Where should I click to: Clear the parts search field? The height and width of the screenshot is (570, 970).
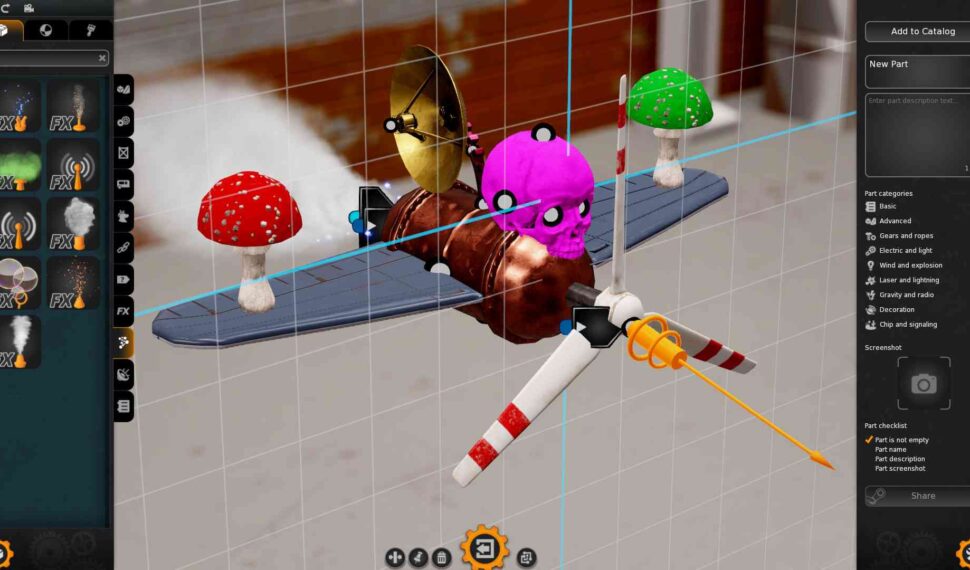102,59
